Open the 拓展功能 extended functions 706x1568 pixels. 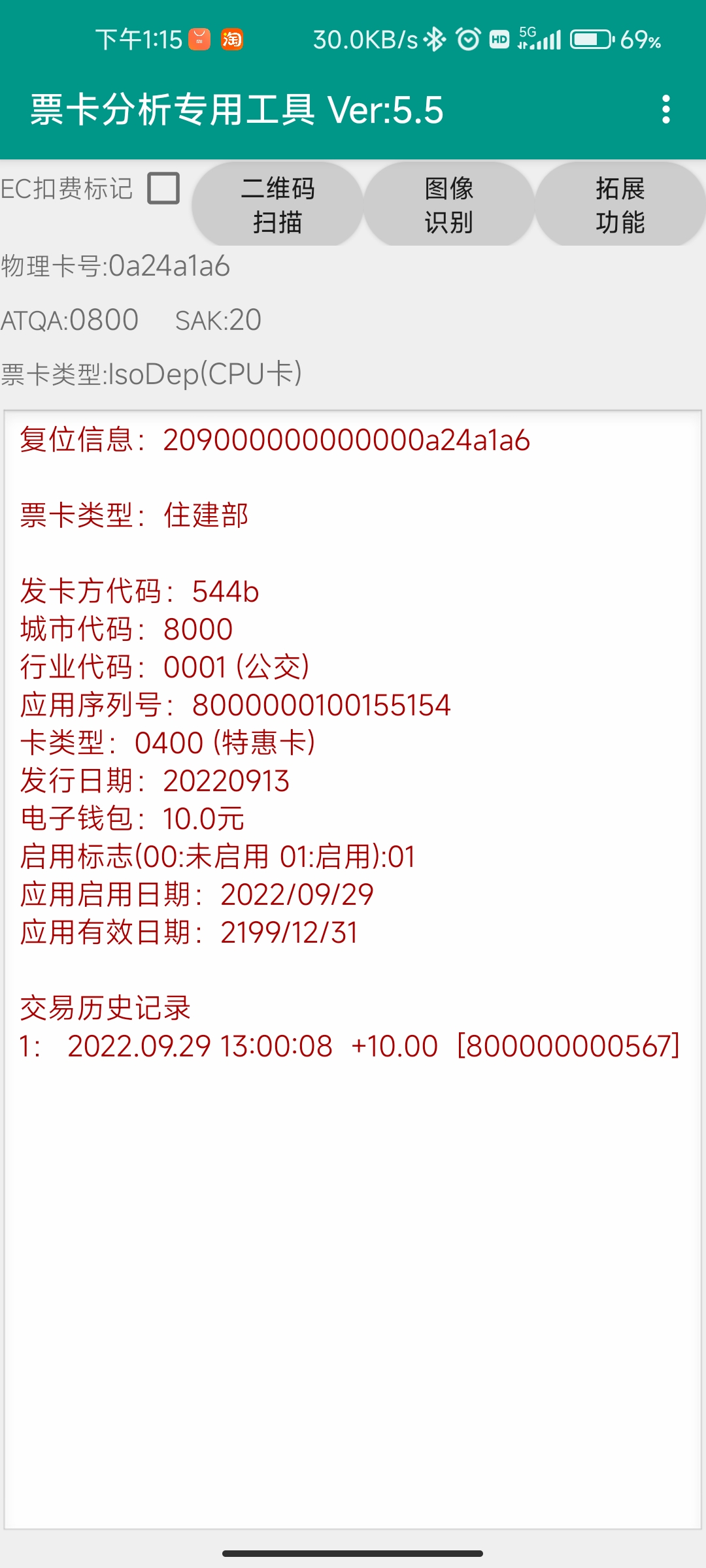coord(620,204)
